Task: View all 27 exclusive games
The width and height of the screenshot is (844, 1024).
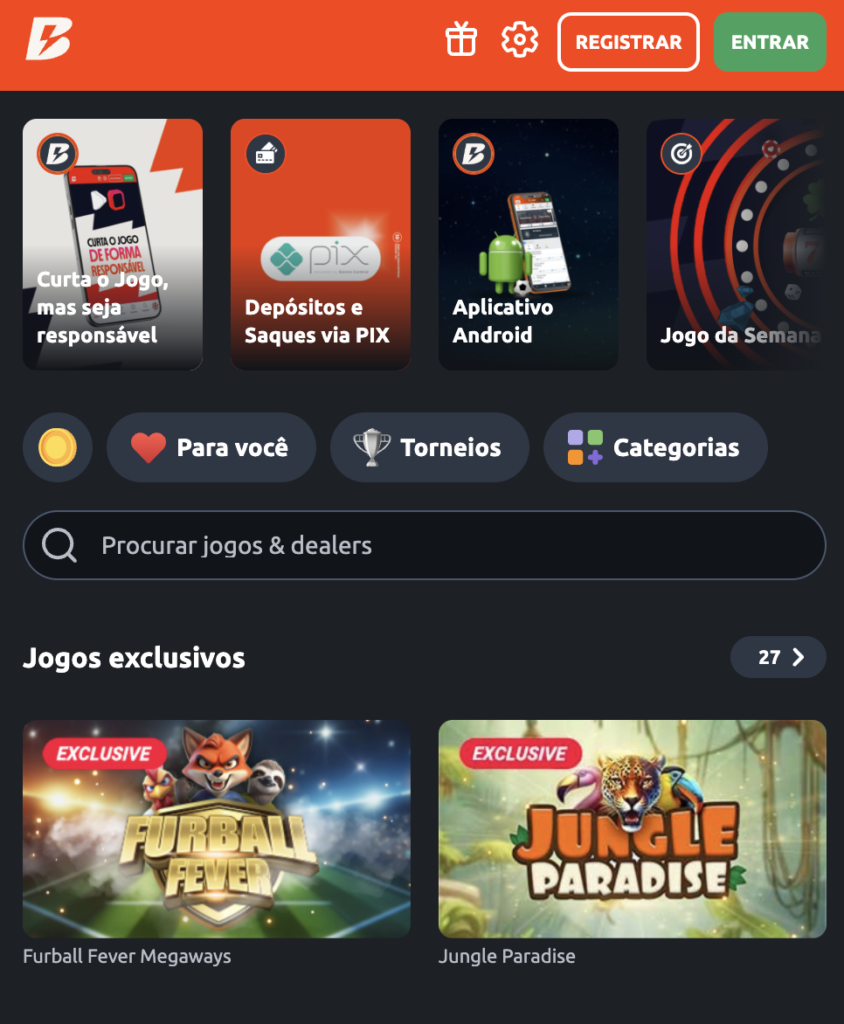Action: 778,657
